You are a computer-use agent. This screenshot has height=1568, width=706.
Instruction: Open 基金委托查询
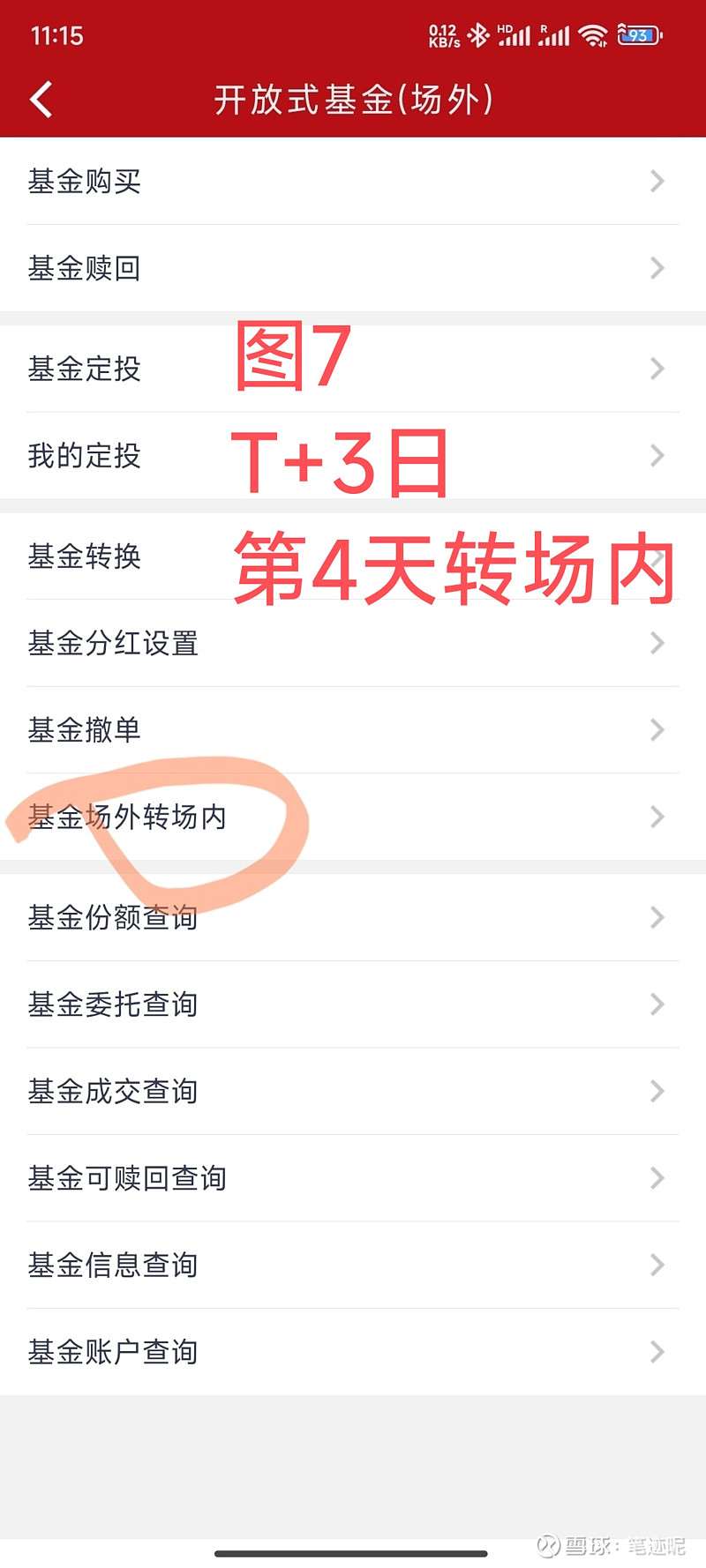click(x=353, y=1004)
